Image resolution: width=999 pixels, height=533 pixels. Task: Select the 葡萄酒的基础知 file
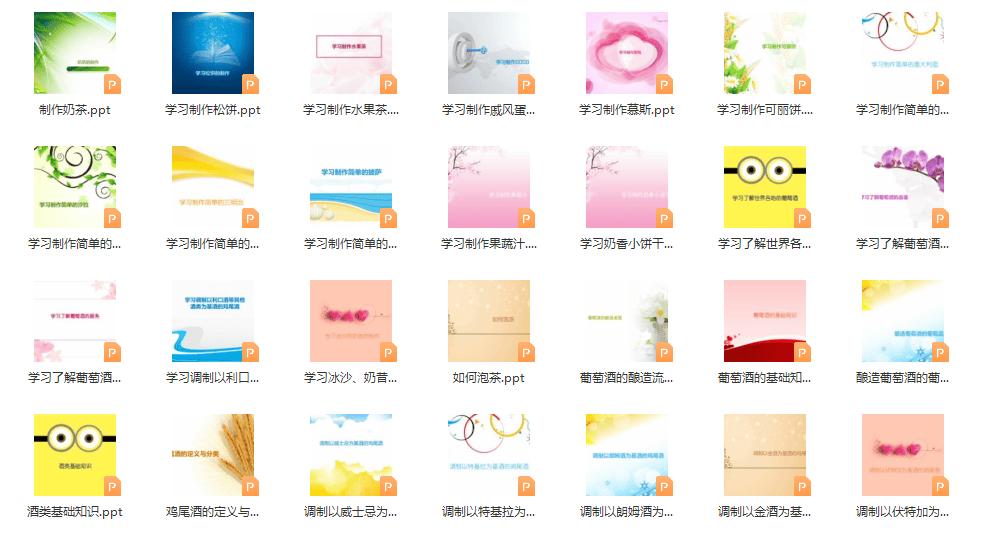pyautogui.click(x=765, y=321)
